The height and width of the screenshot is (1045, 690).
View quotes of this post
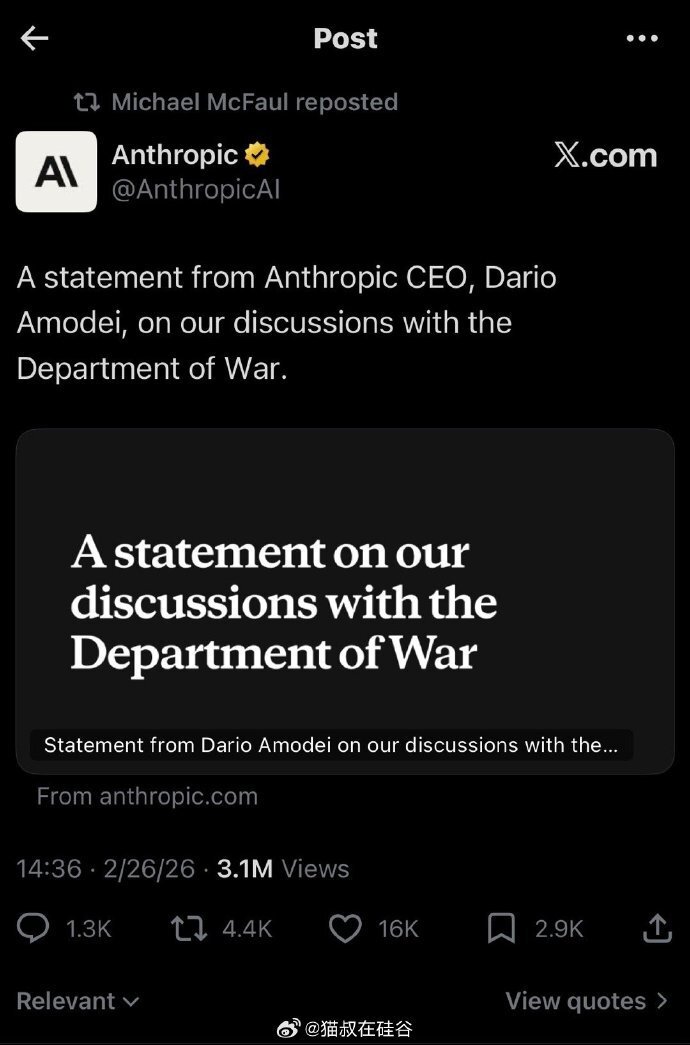(x=586, y=1001)
